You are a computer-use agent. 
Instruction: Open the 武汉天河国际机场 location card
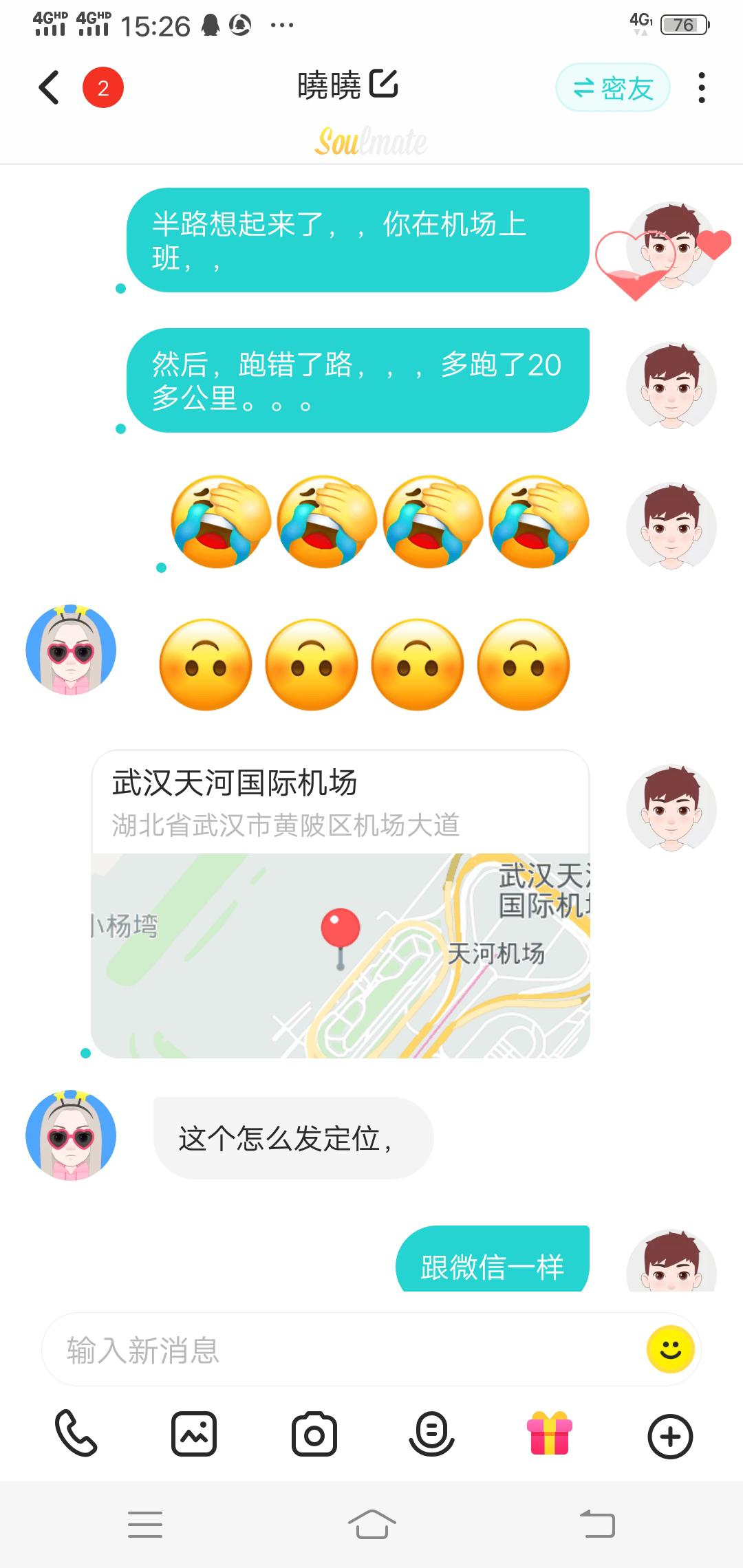(x=341, y=904)
